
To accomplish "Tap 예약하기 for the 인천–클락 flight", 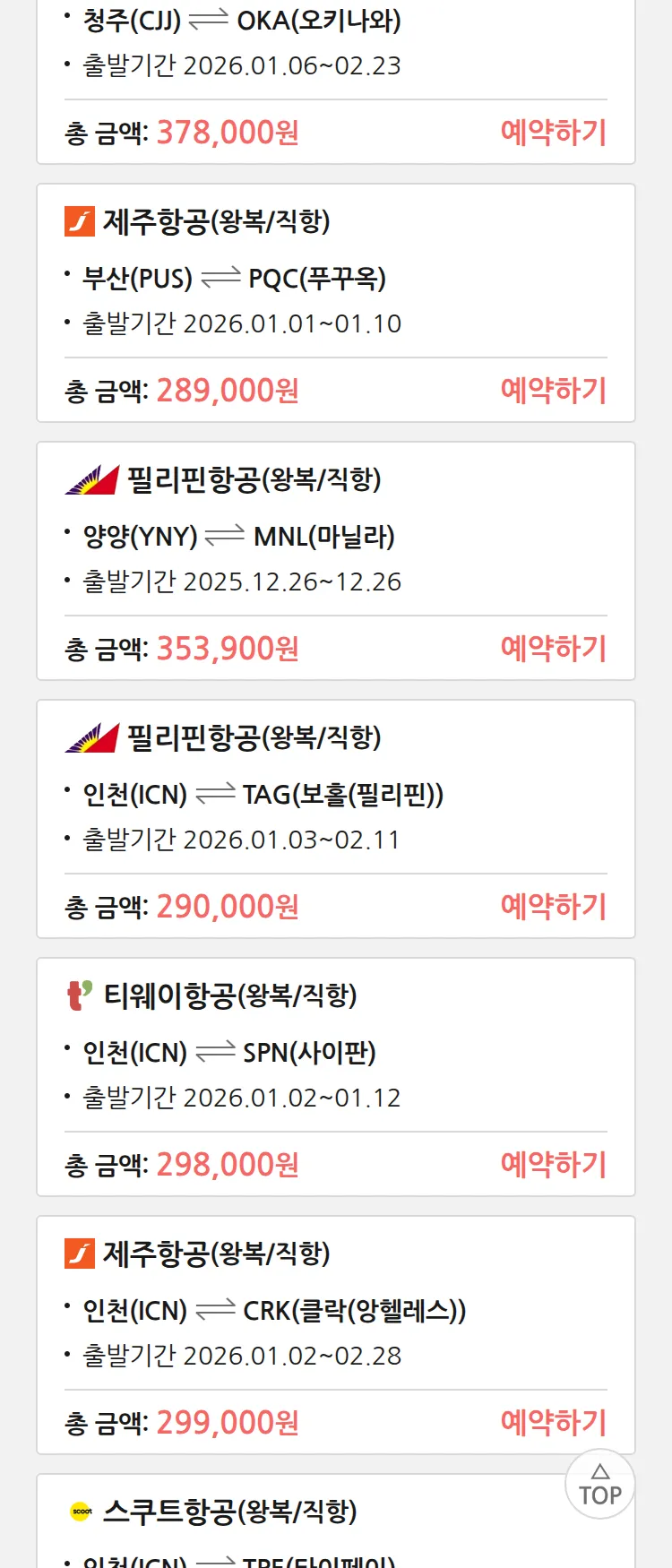I will click(x=553, y=1423).
